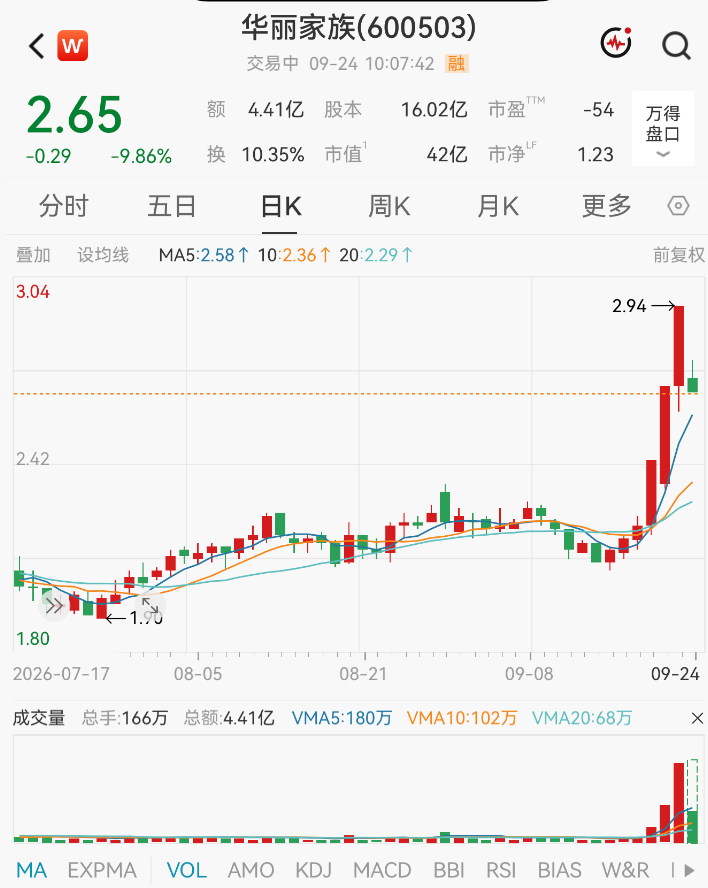Tap the fullscreen expand icon on chart

pos(150,607)
